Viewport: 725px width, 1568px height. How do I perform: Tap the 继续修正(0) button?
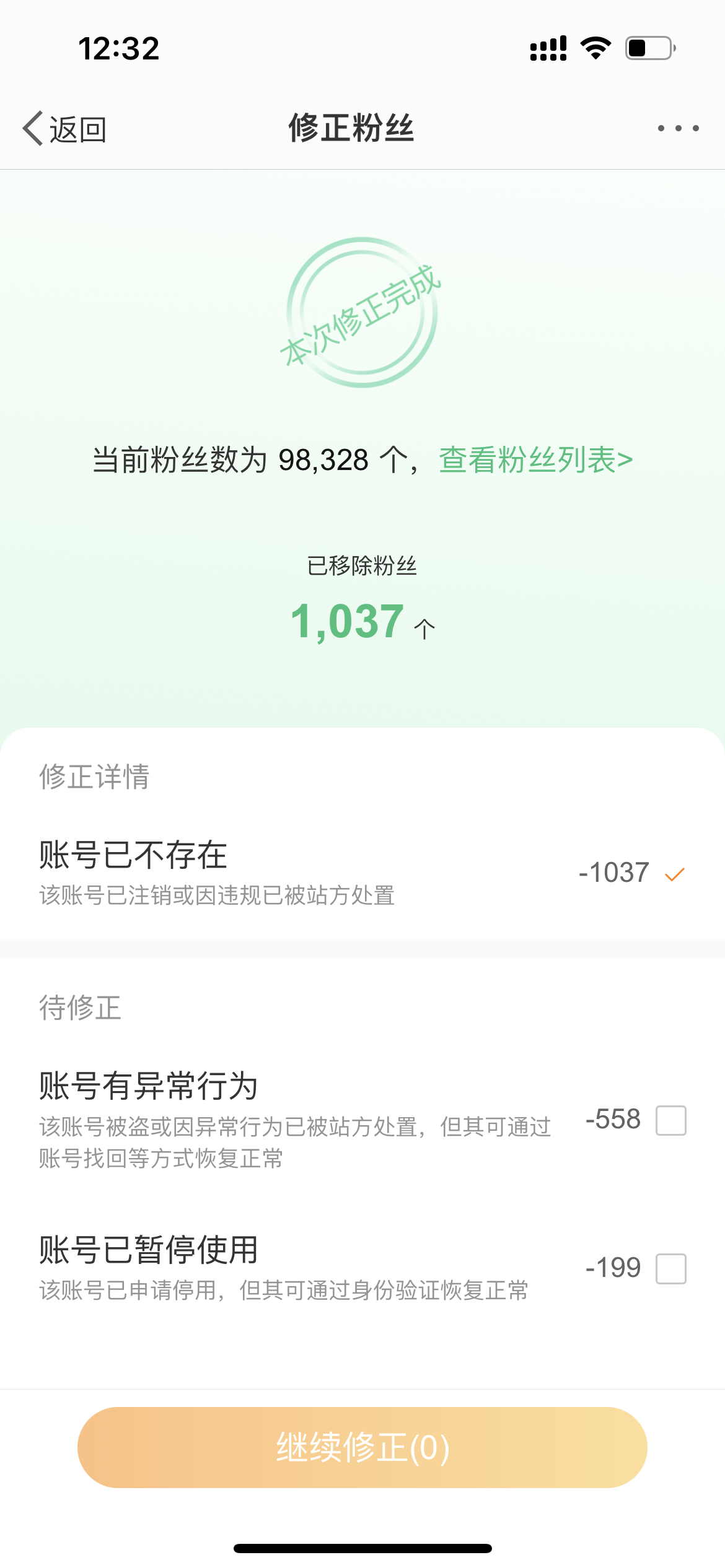pyautogui.click(x=362, y=1447)
